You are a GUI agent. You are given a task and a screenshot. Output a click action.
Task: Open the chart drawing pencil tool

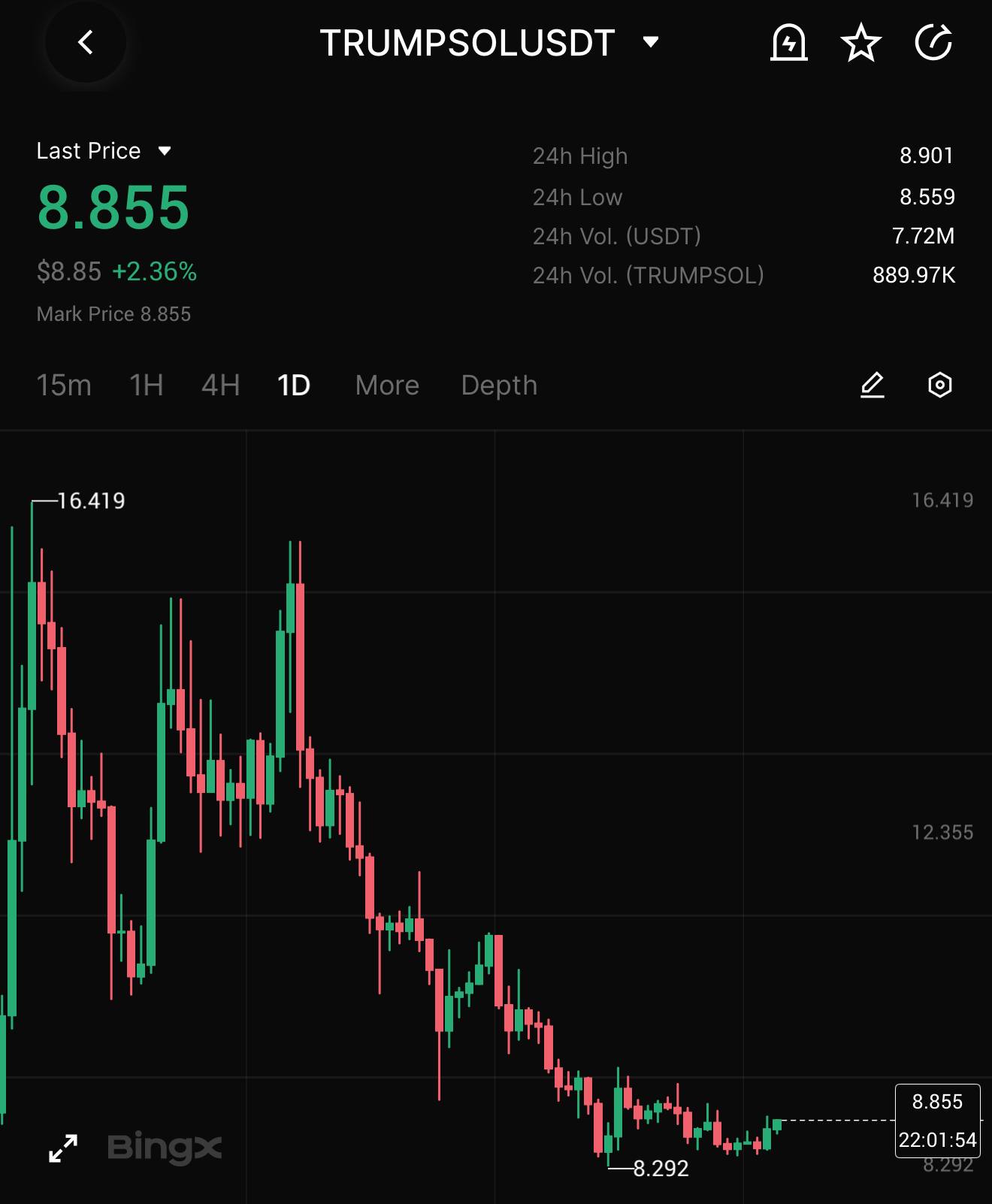[872, 385]
